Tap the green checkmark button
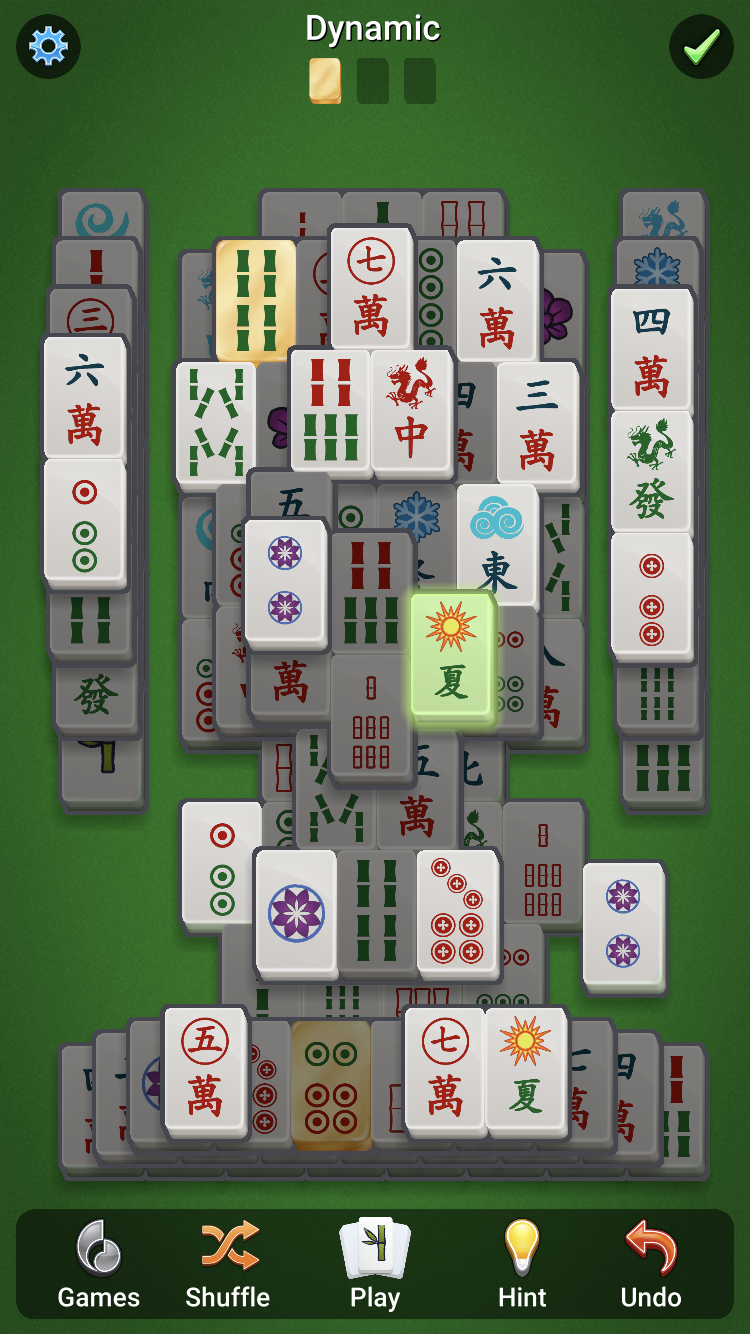The image size is (750, 1334). click(x=701, y=46)
